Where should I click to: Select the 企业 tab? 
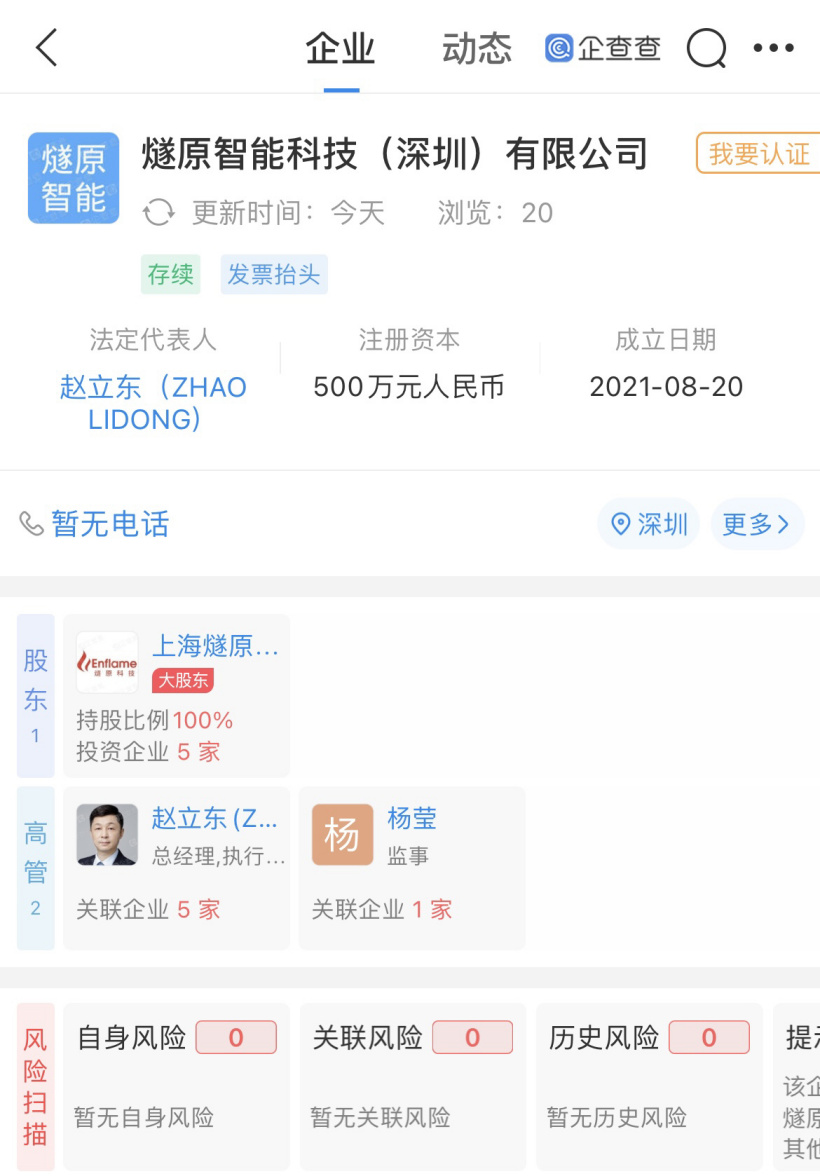[x=339, y=47]
